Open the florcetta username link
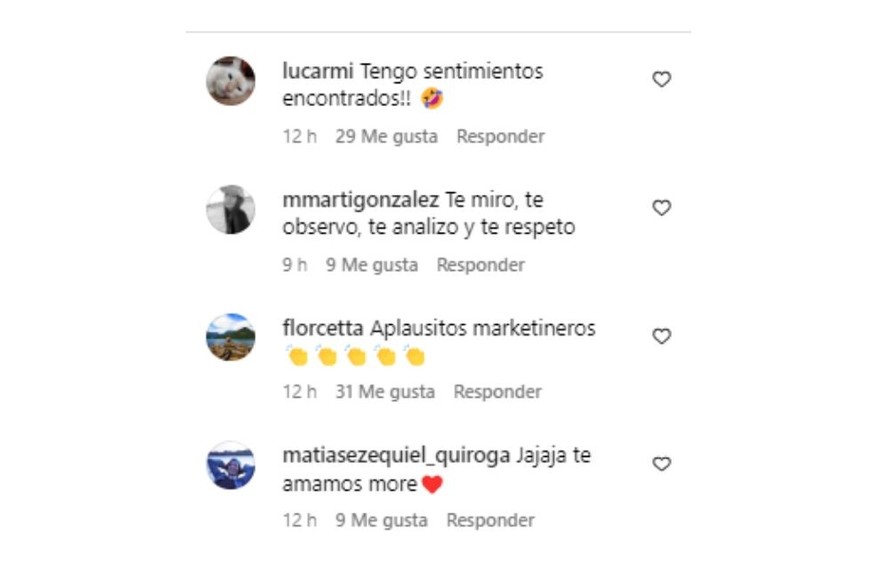The image size is (870, 580). [323, 328]
